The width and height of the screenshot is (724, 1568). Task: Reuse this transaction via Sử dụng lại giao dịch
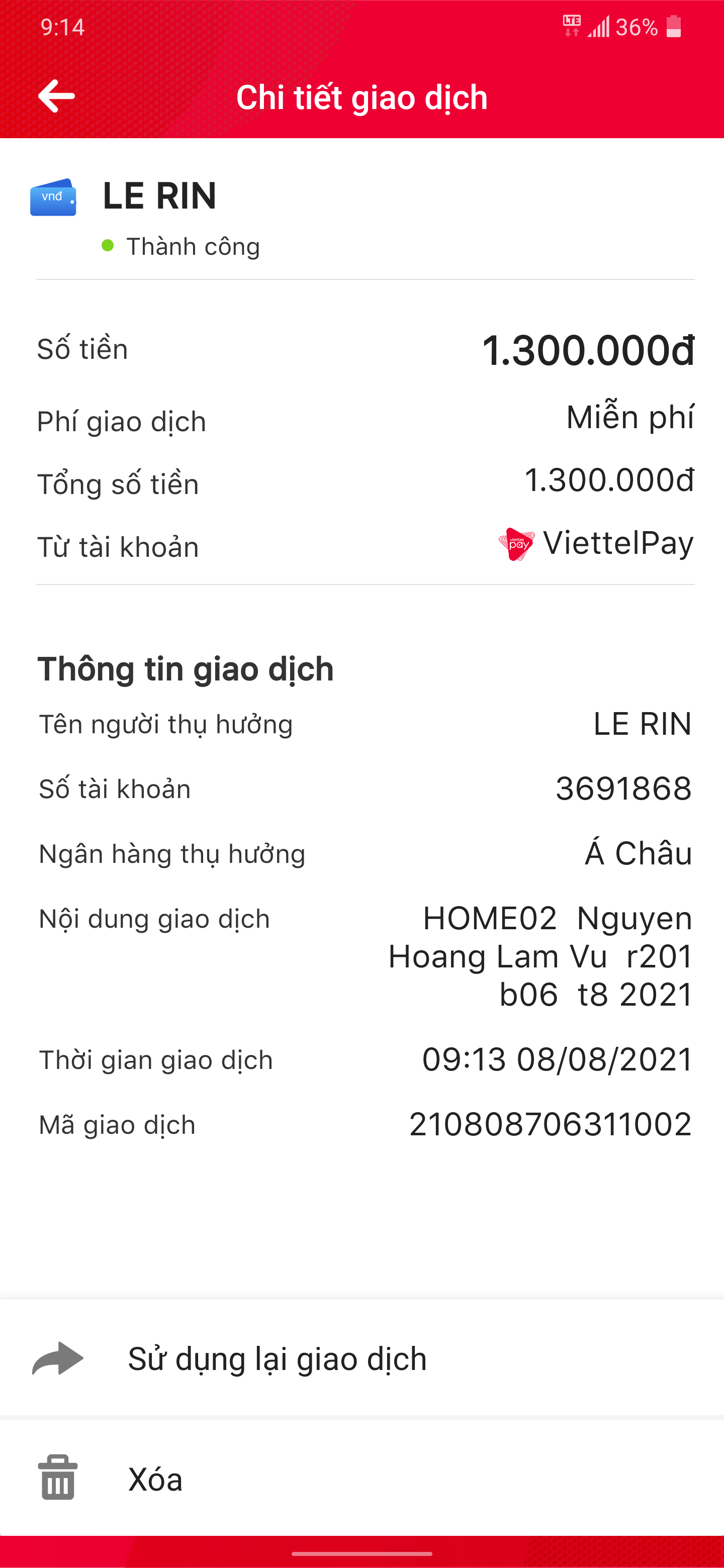click(x=277, y=1358)
